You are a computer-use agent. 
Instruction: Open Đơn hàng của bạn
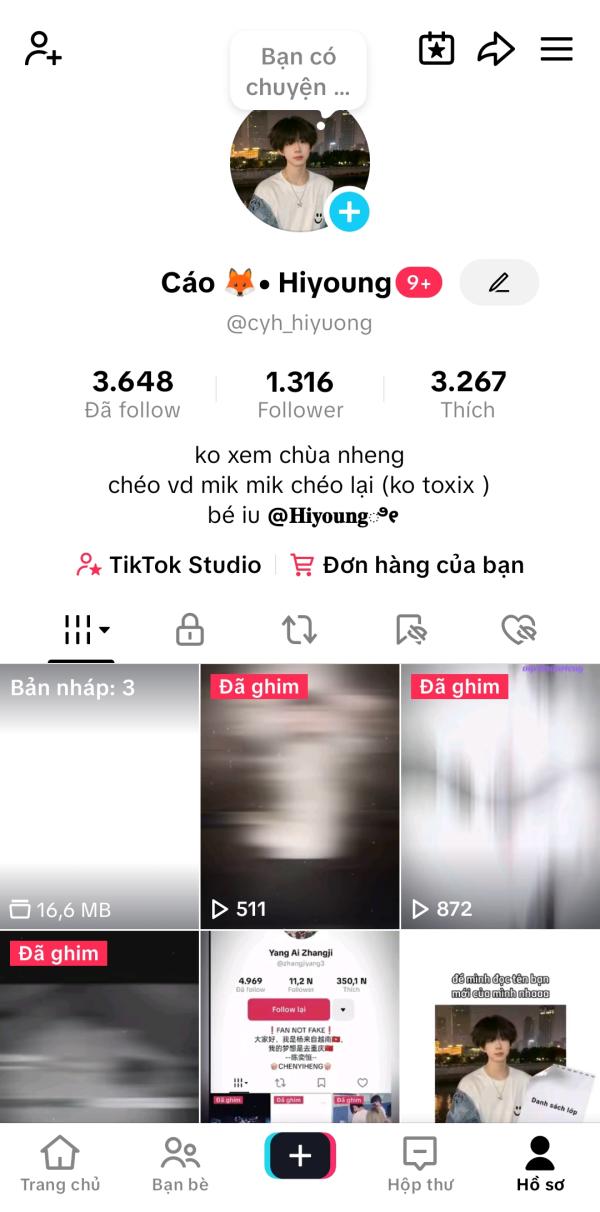pos(407,565)
